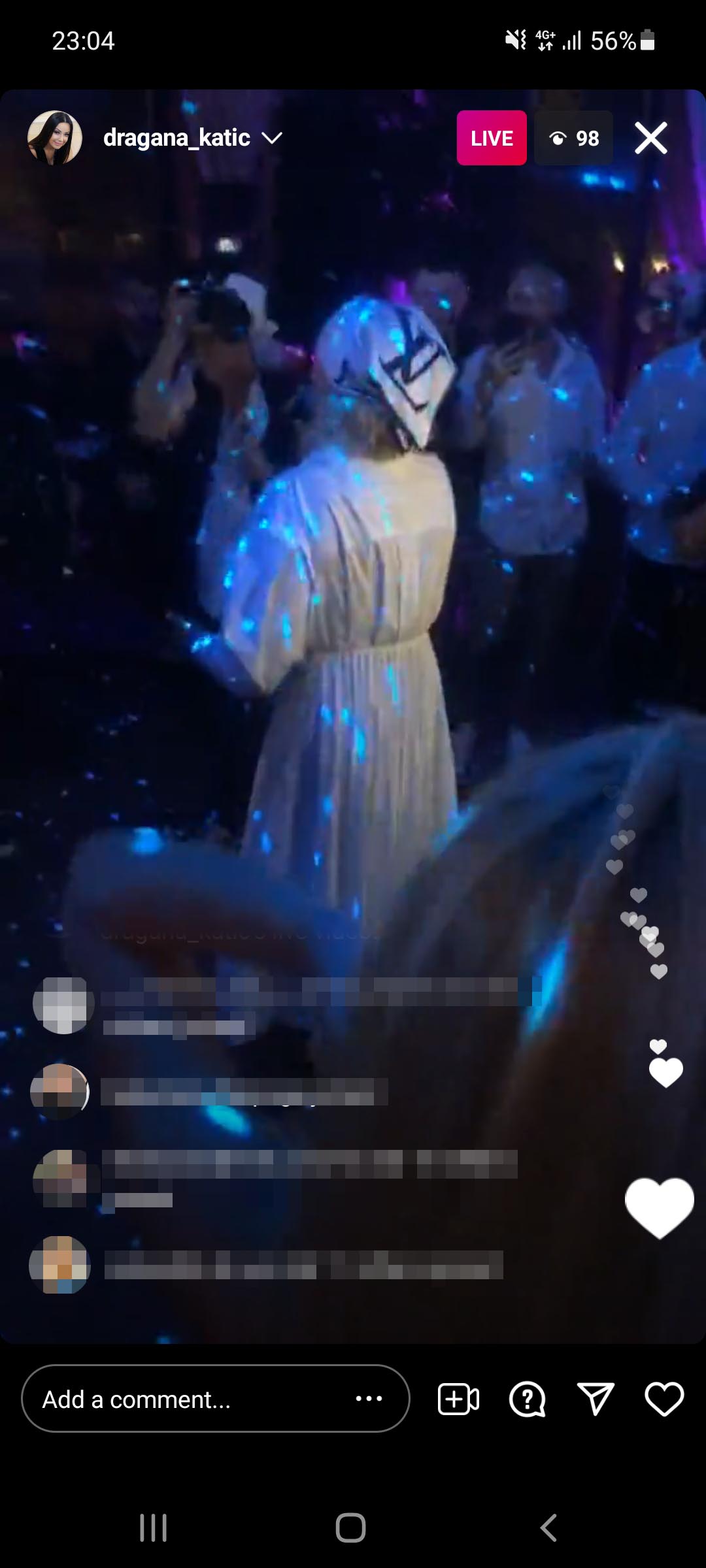Expand the dragana_katic username dropdown
The height and width of the screenshot is (1568, 706).
[x=271, y=138]
